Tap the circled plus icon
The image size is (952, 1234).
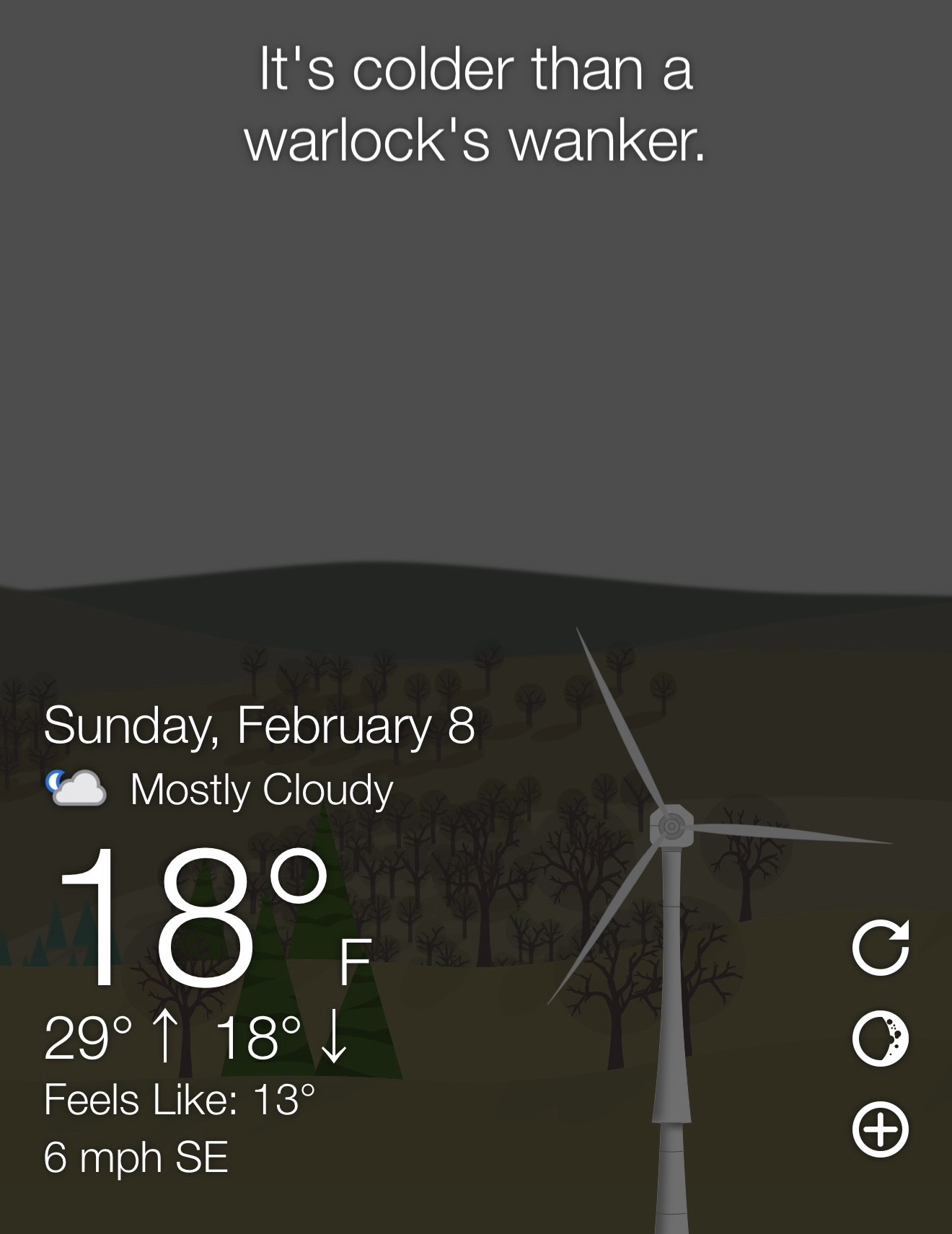click(x=880, y=1129)
